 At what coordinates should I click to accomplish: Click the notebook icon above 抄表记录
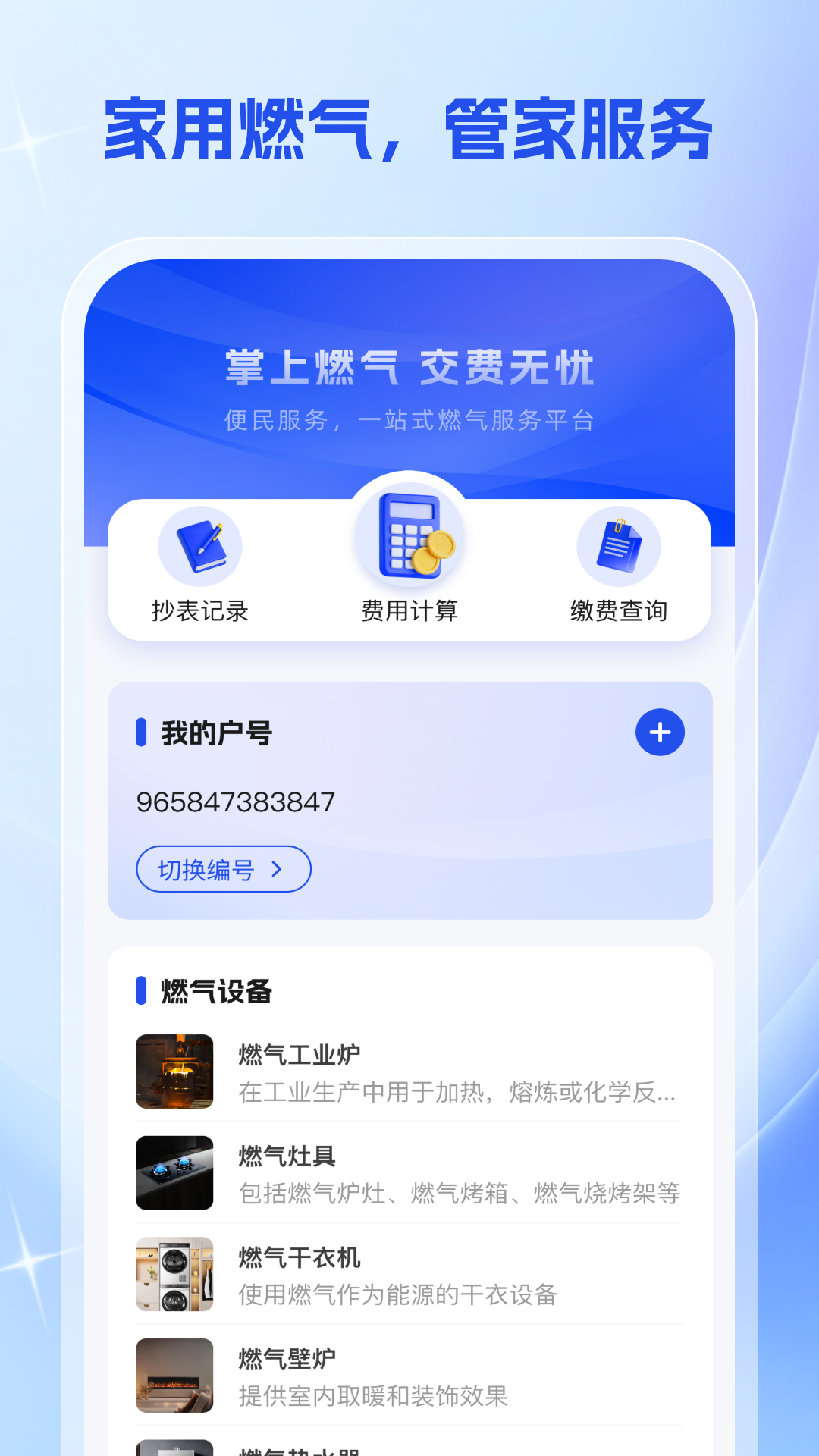click(200, 544)
